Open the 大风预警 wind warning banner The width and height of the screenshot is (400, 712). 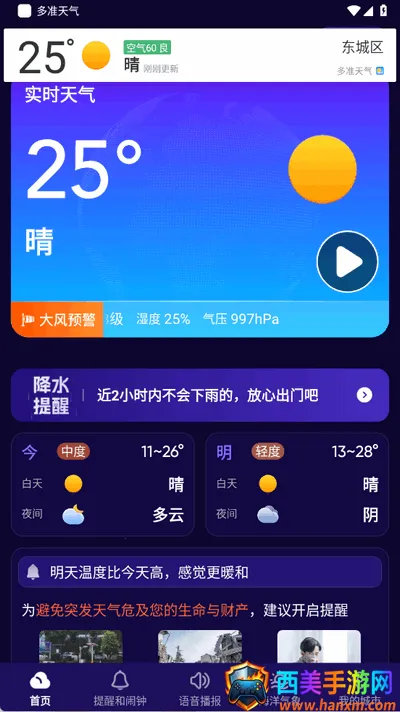point(57,320)
